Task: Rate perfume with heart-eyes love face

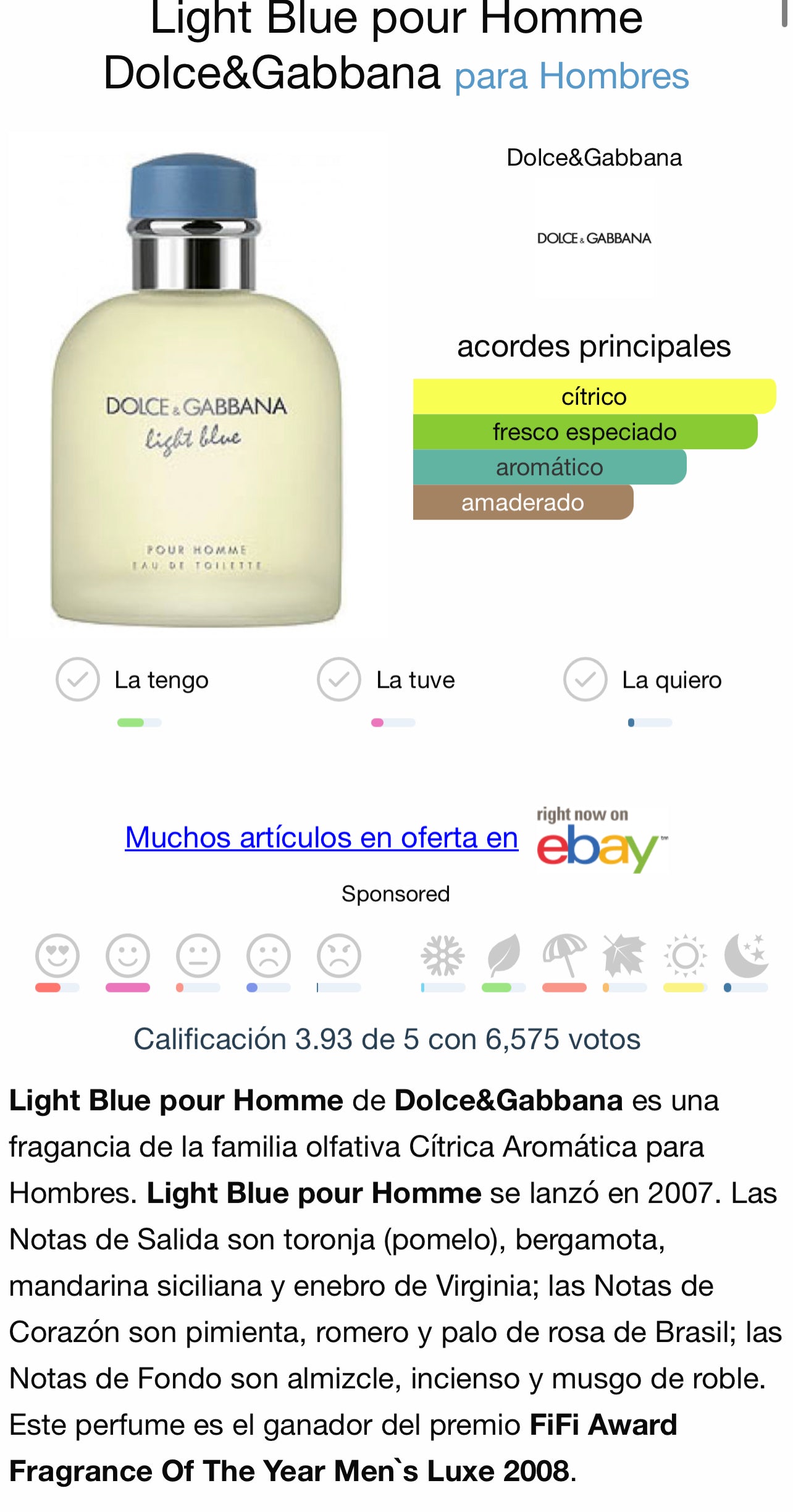Action: click(x=57, y=955)
